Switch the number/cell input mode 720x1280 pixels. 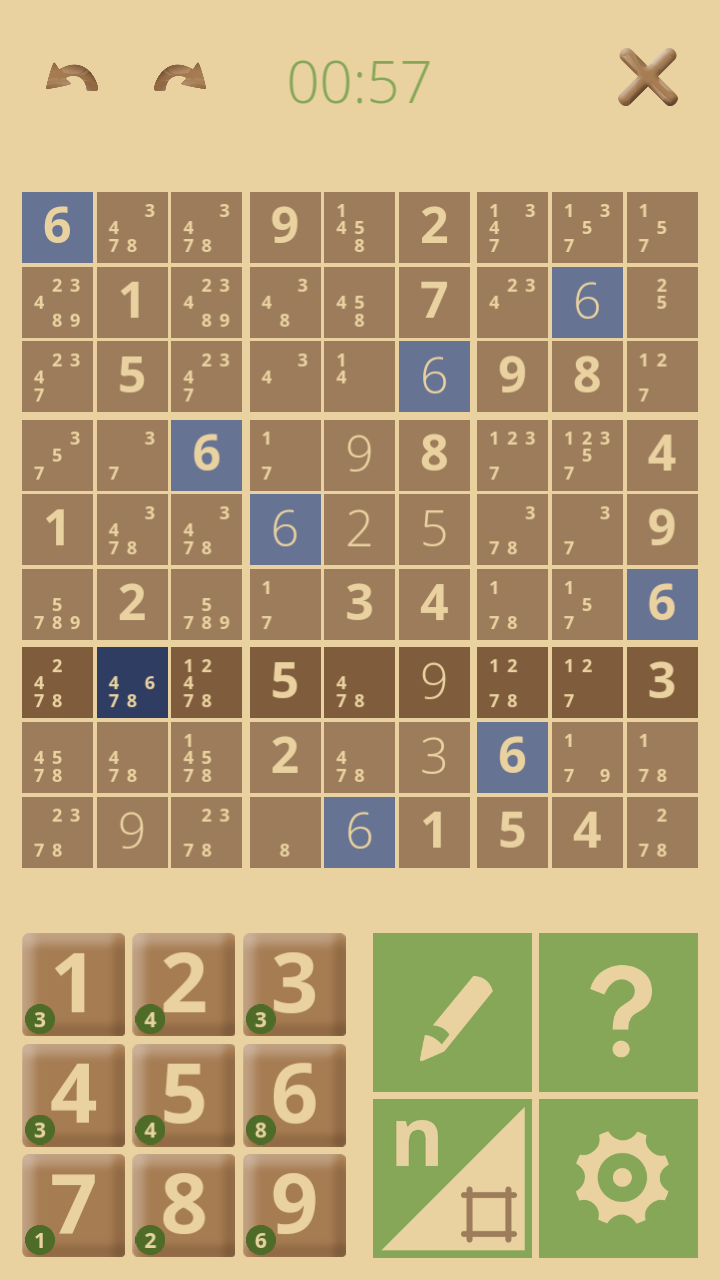[452, 1178]
